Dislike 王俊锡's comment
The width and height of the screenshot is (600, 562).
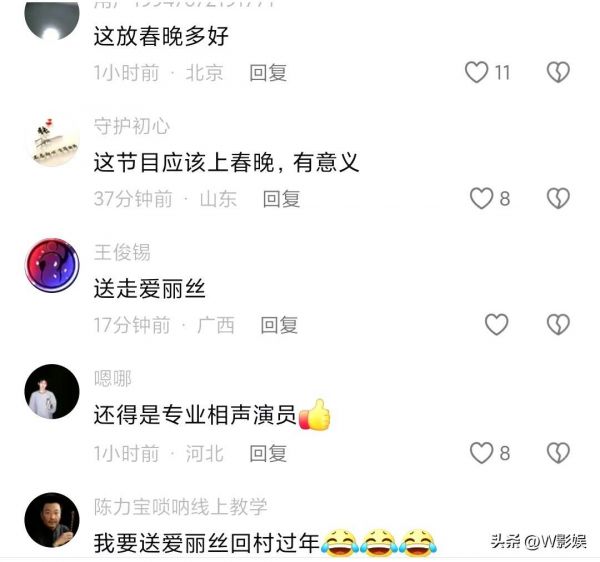tap(558, 324)
